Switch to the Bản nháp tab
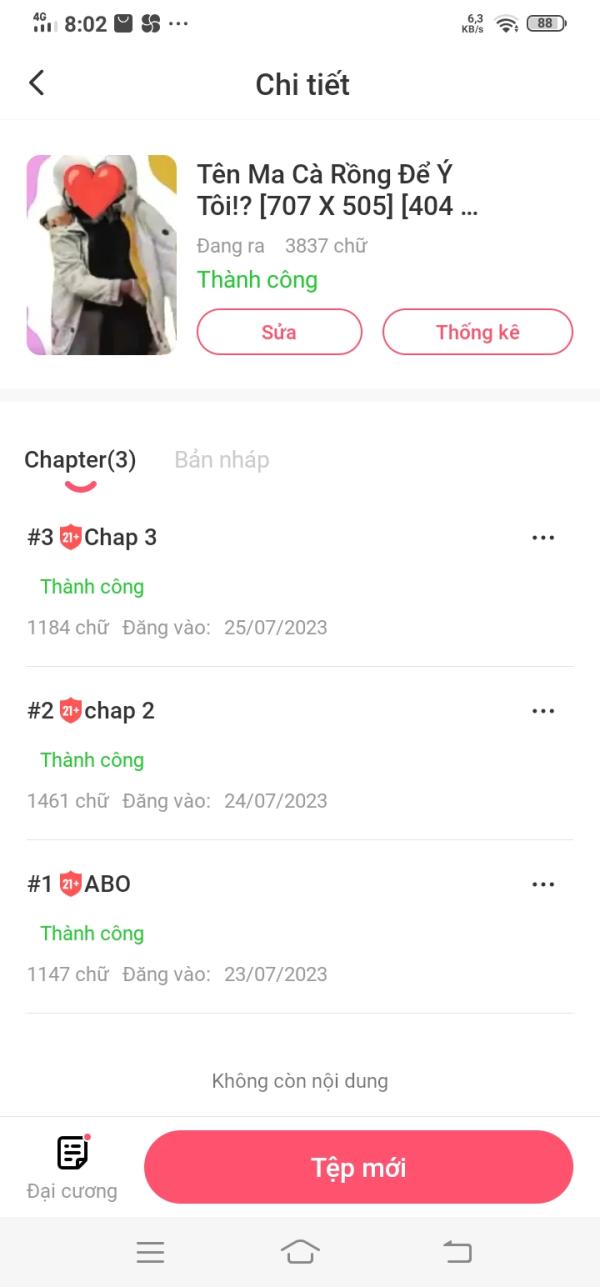600x1287 pixels. pos(222,460)
